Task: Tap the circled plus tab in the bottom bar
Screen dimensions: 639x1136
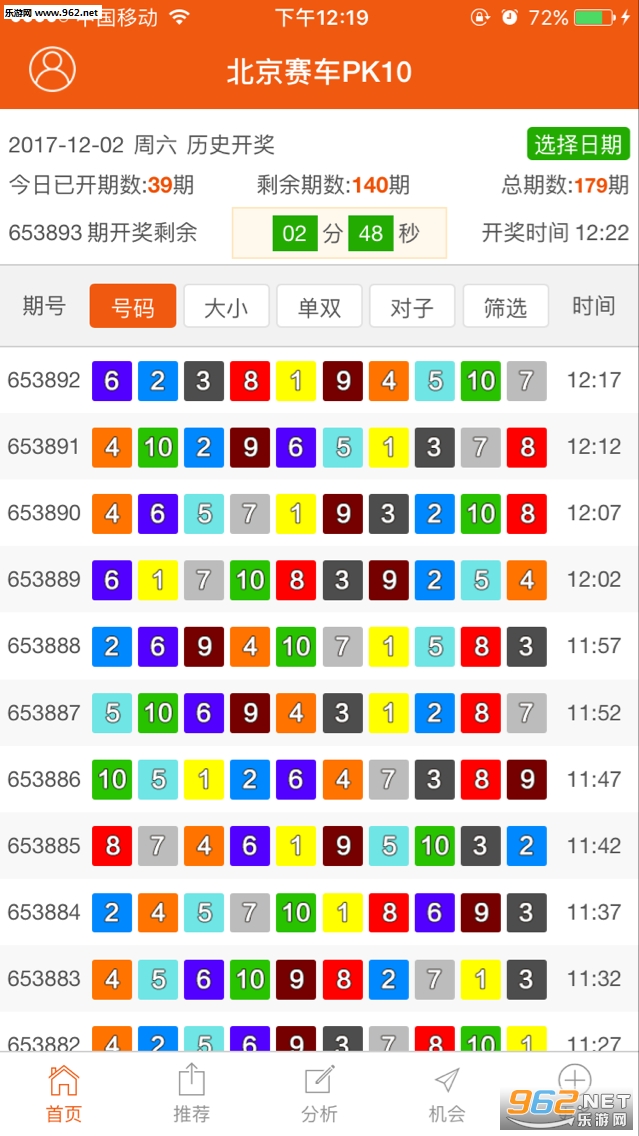Action: pos(575,1080)
